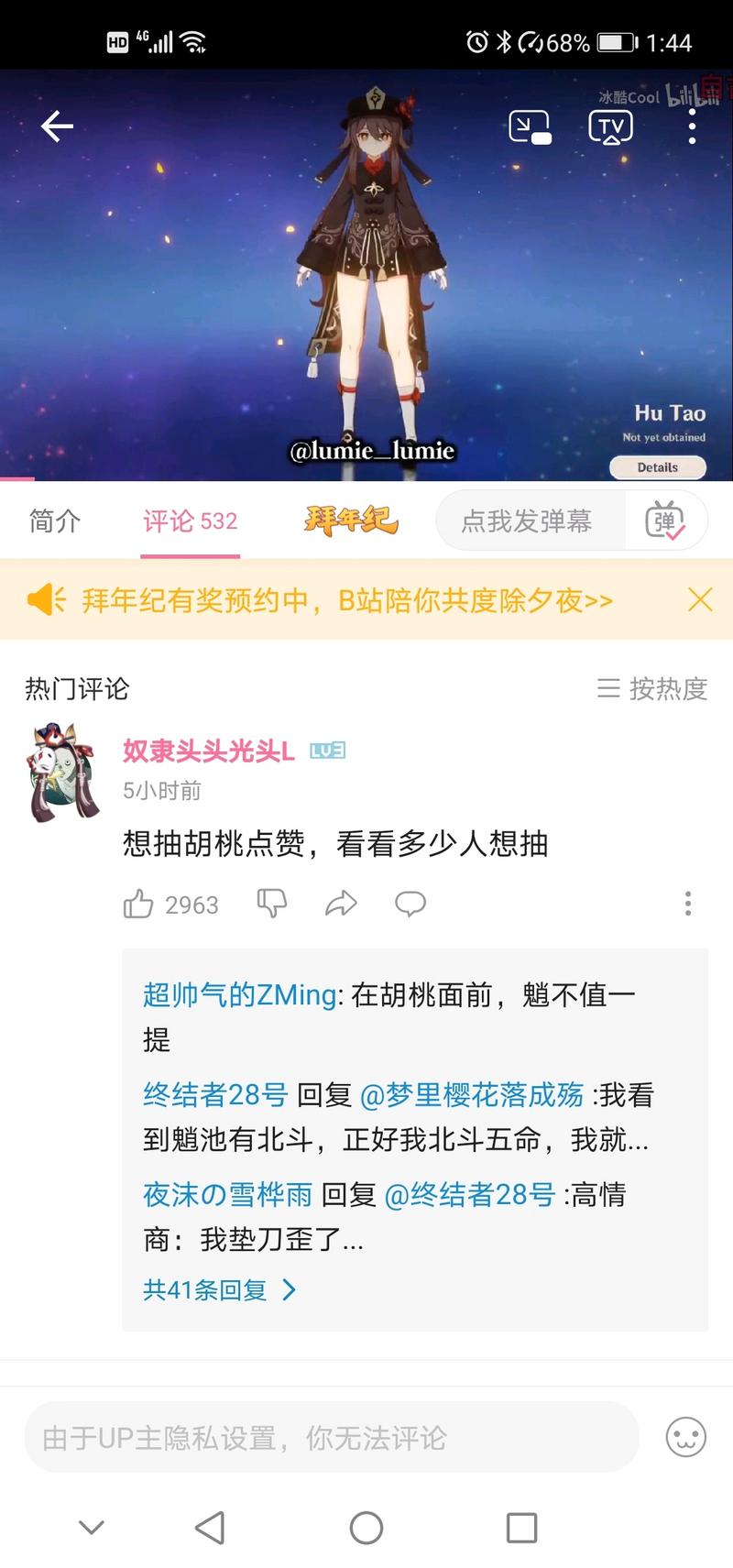Image resolution: width=733 pixels, height=1568 pixels.
Task: Cast the video to TV
Action: (x=610, y=126)
